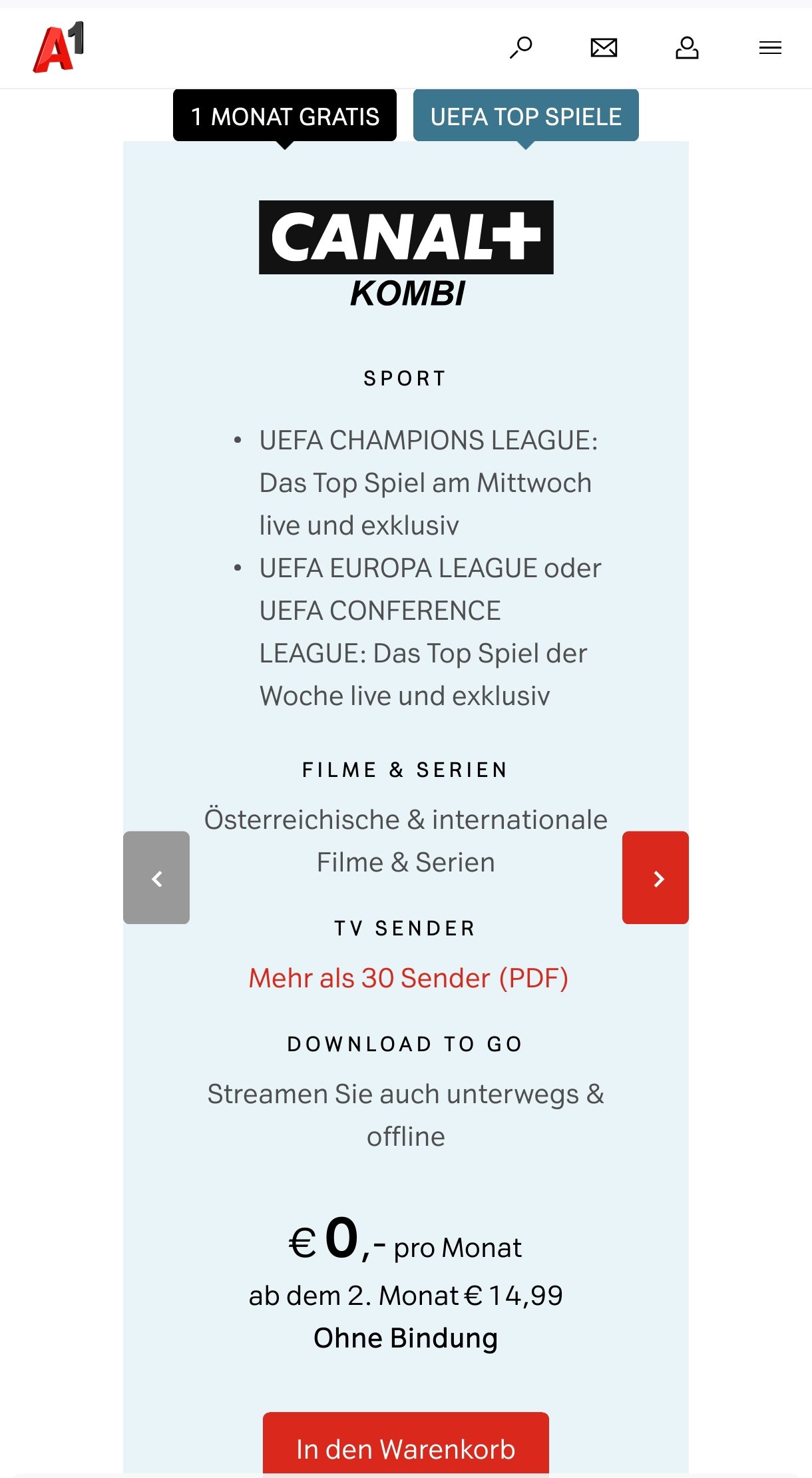Go to the previous offer card
812x1478 pixels.
pos(156,877)
